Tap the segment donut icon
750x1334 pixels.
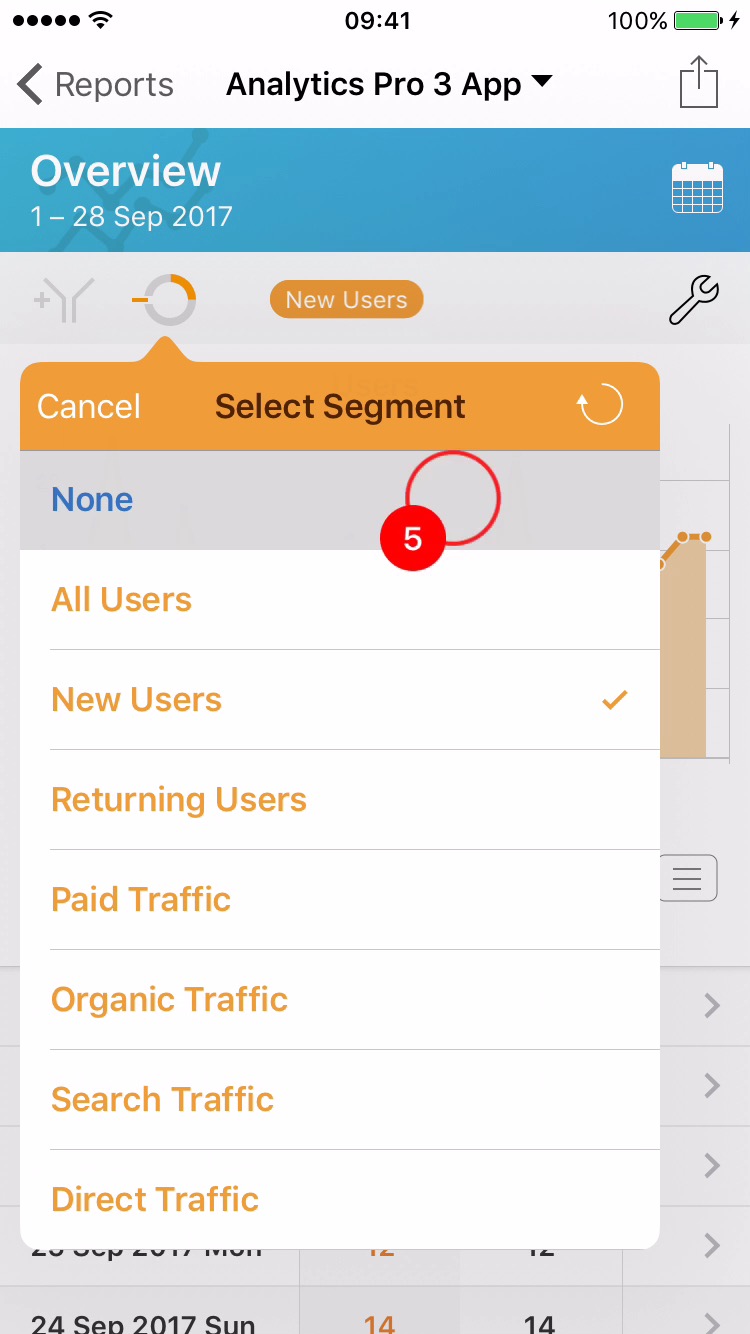pyautogui.click(x=166, y=299)
